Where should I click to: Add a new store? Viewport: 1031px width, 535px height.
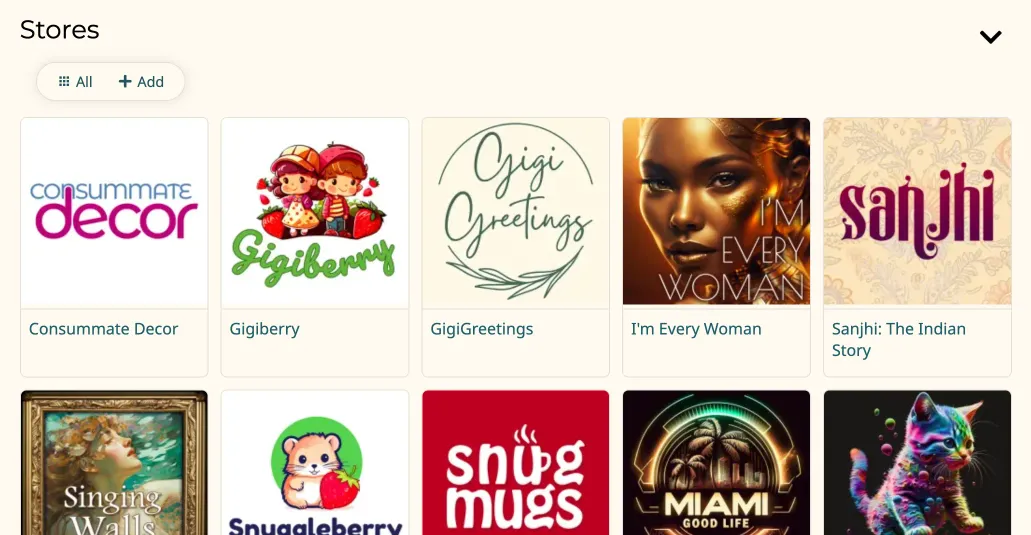point(141,82)
